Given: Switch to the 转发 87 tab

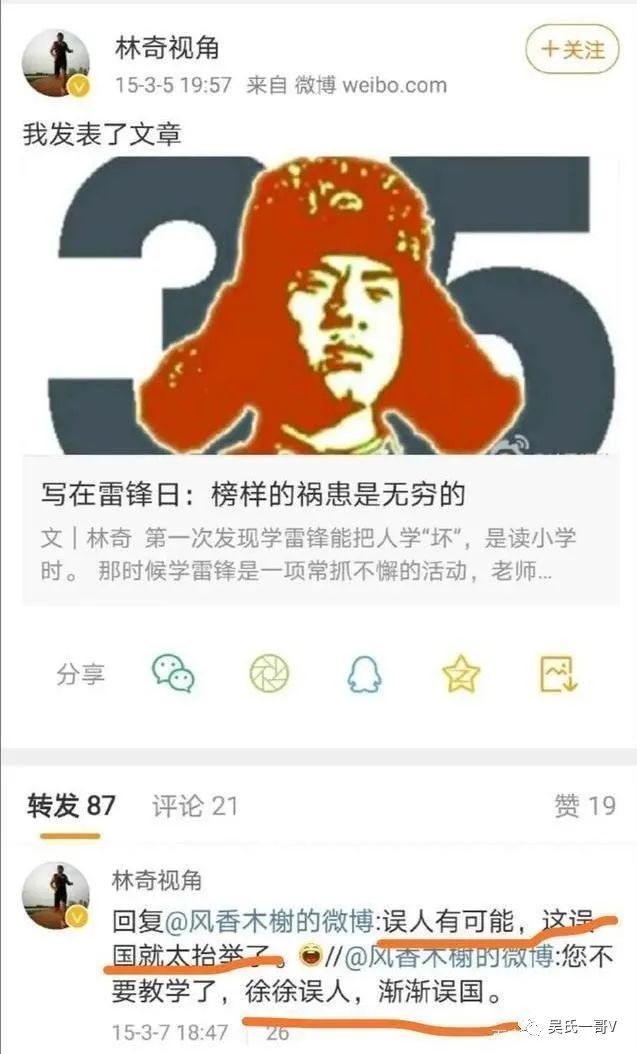Looking at the screenshot, I should (x=71, y=806).
